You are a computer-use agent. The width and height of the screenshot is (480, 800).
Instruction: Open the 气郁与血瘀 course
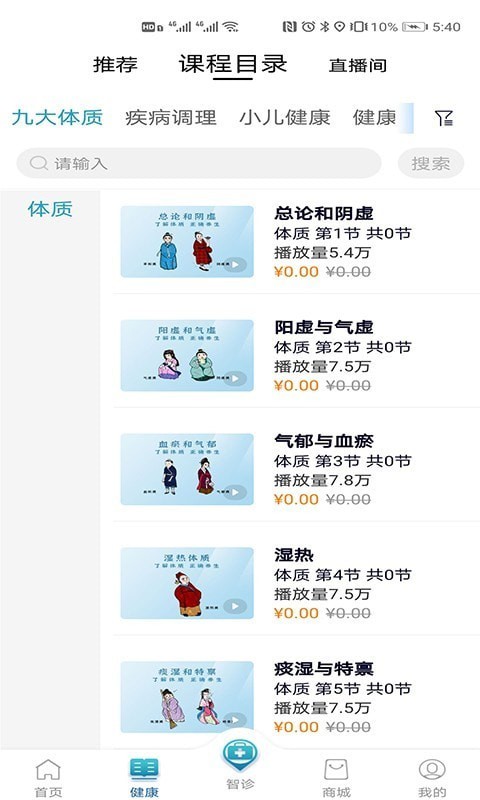click(x=296, y=469)
